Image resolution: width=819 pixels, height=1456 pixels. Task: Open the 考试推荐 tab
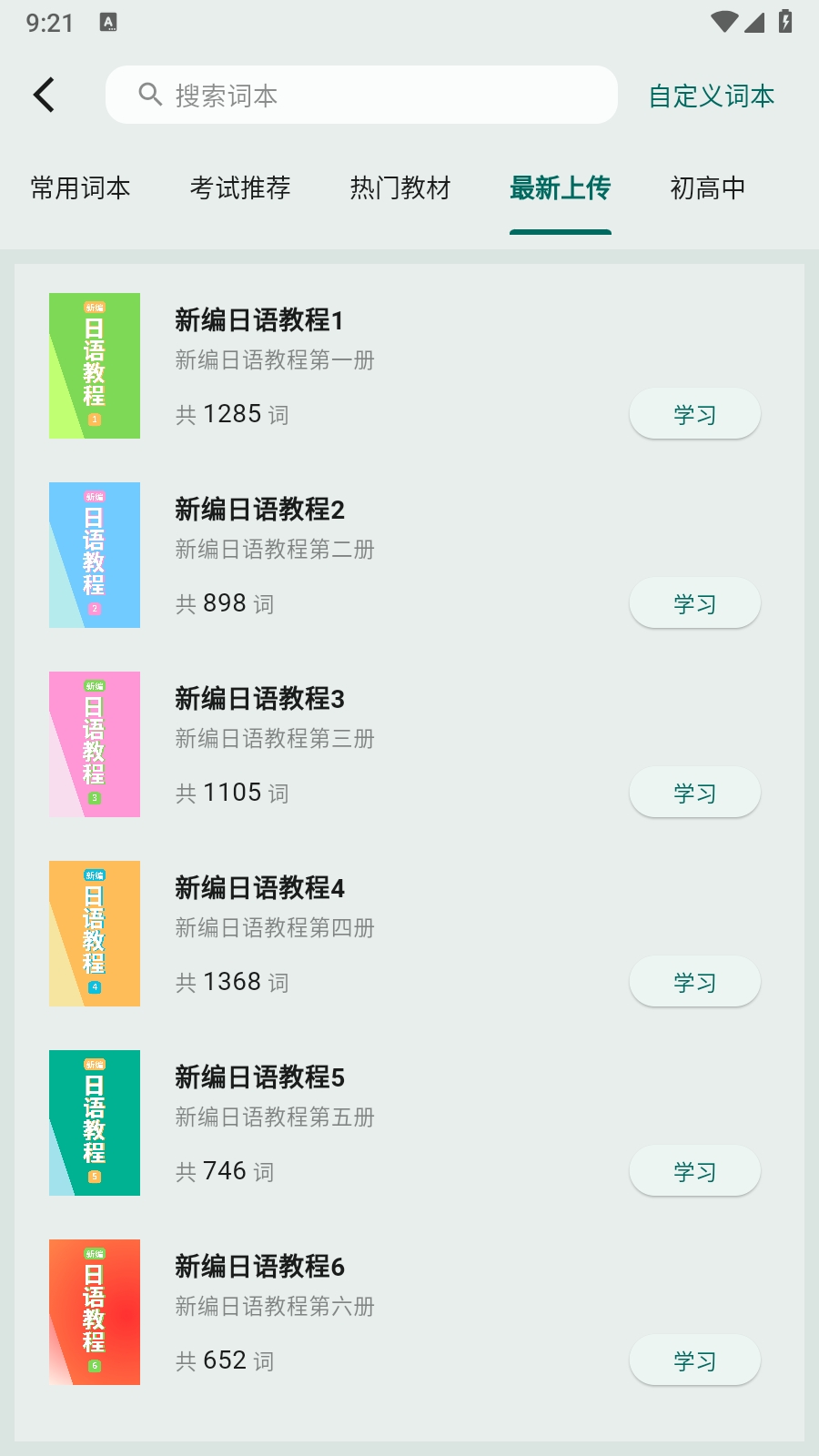241,188
